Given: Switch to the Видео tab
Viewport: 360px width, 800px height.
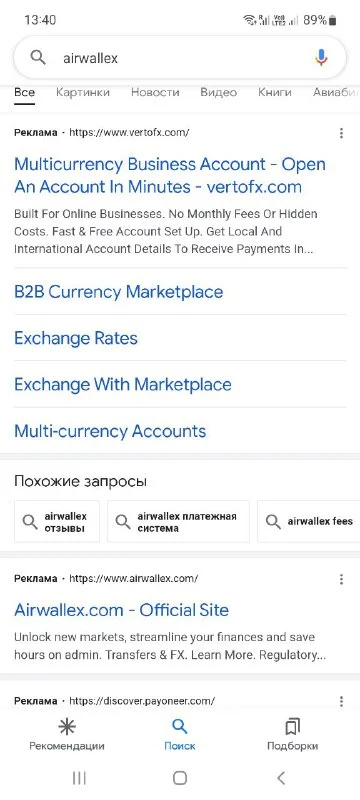Looking at the screenshot, I should (218, 92).
